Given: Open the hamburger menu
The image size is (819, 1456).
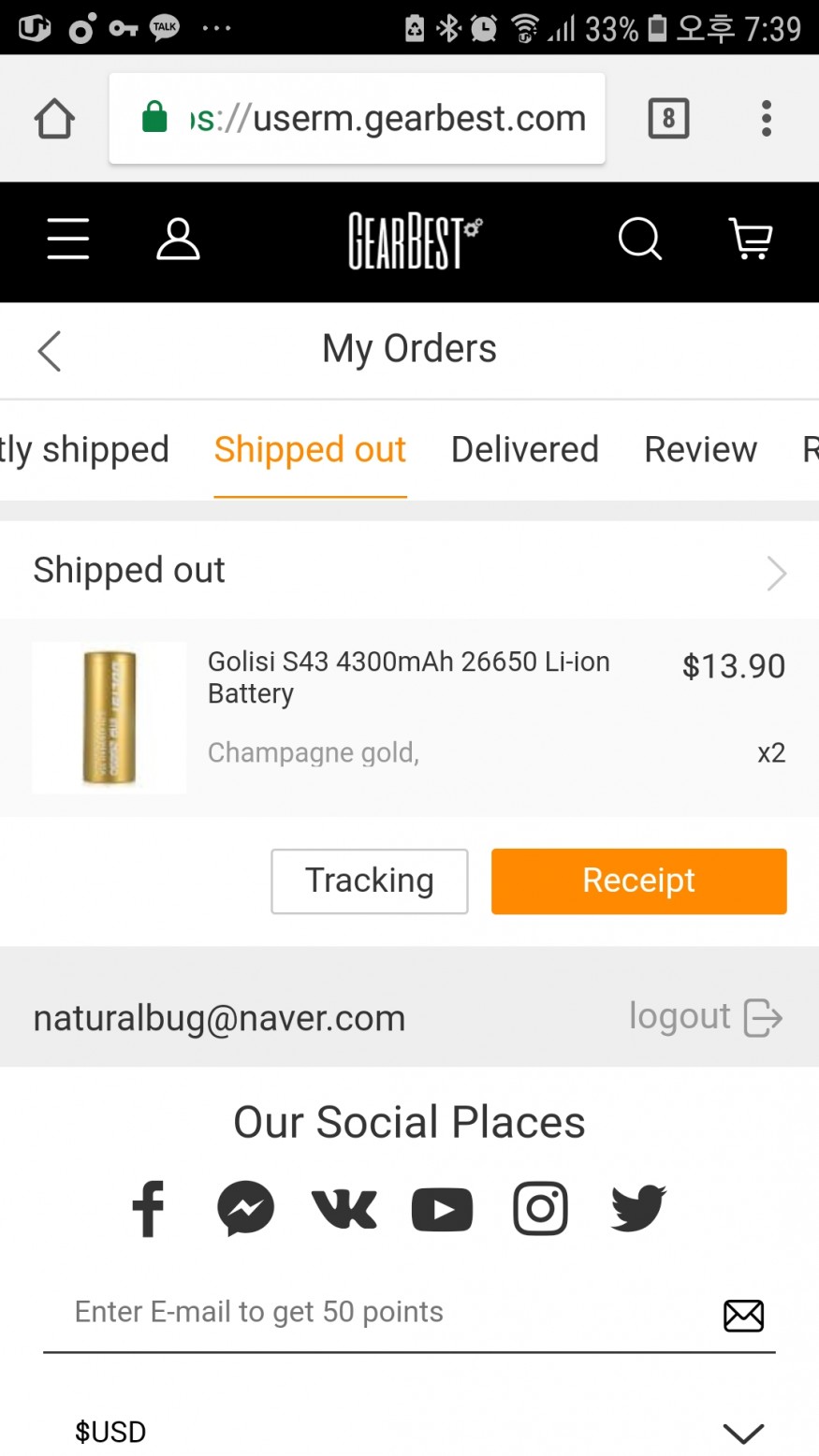Looking at the screenshot, I should [x=68, y=239].
